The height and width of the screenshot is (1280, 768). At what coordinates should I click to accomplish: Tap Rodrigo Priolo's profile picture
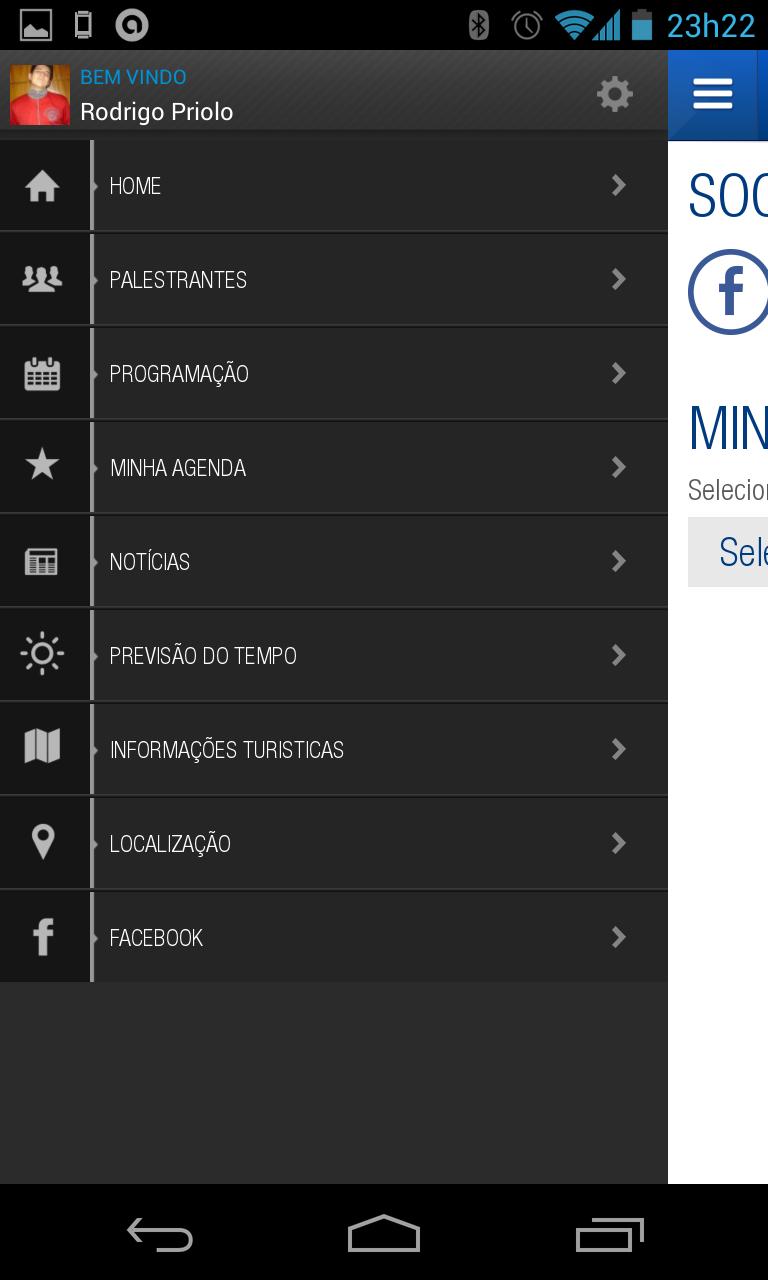(x=40, y=95)
